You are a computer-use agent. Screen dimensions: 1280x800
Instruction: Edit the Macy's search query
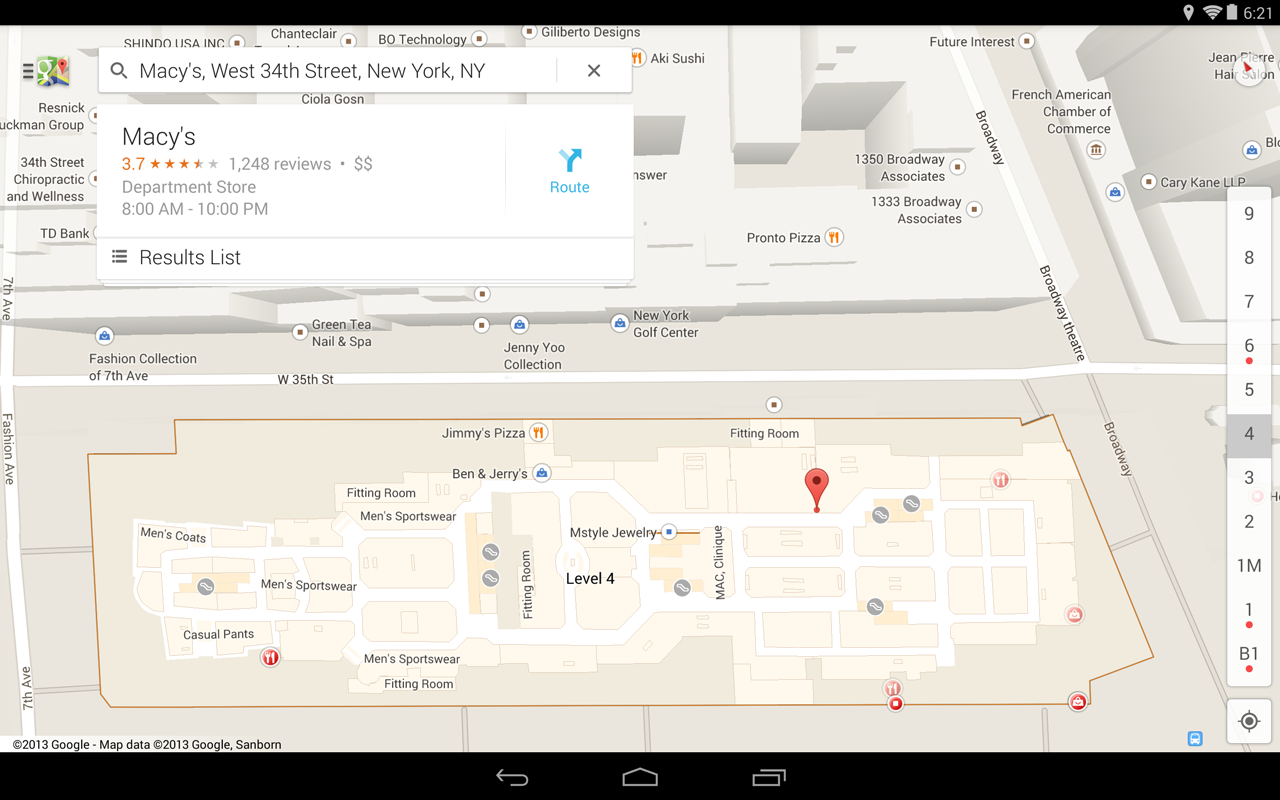pos(330,71)
